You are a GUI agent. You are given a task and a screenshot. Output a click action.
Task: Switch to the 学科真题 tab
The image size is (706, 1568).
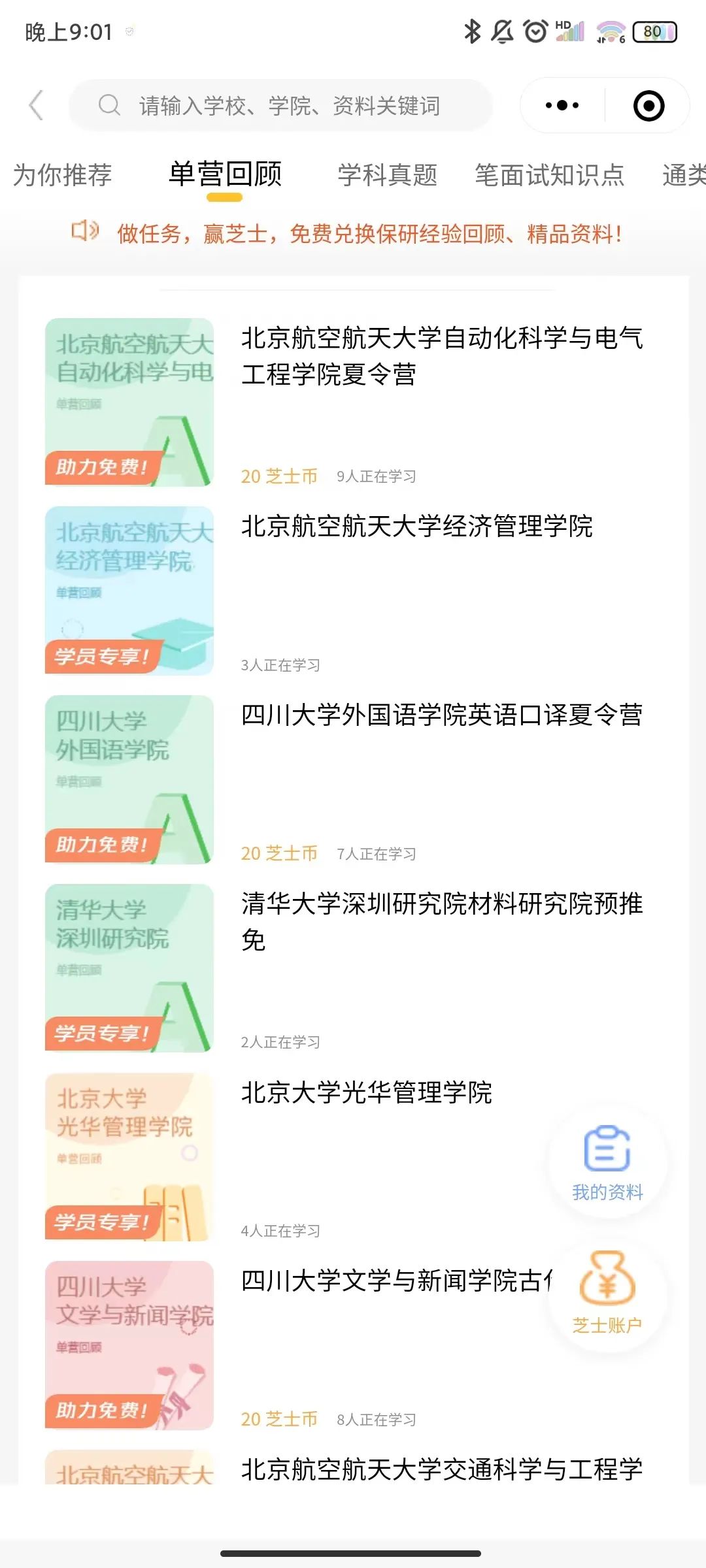point(387,175)
